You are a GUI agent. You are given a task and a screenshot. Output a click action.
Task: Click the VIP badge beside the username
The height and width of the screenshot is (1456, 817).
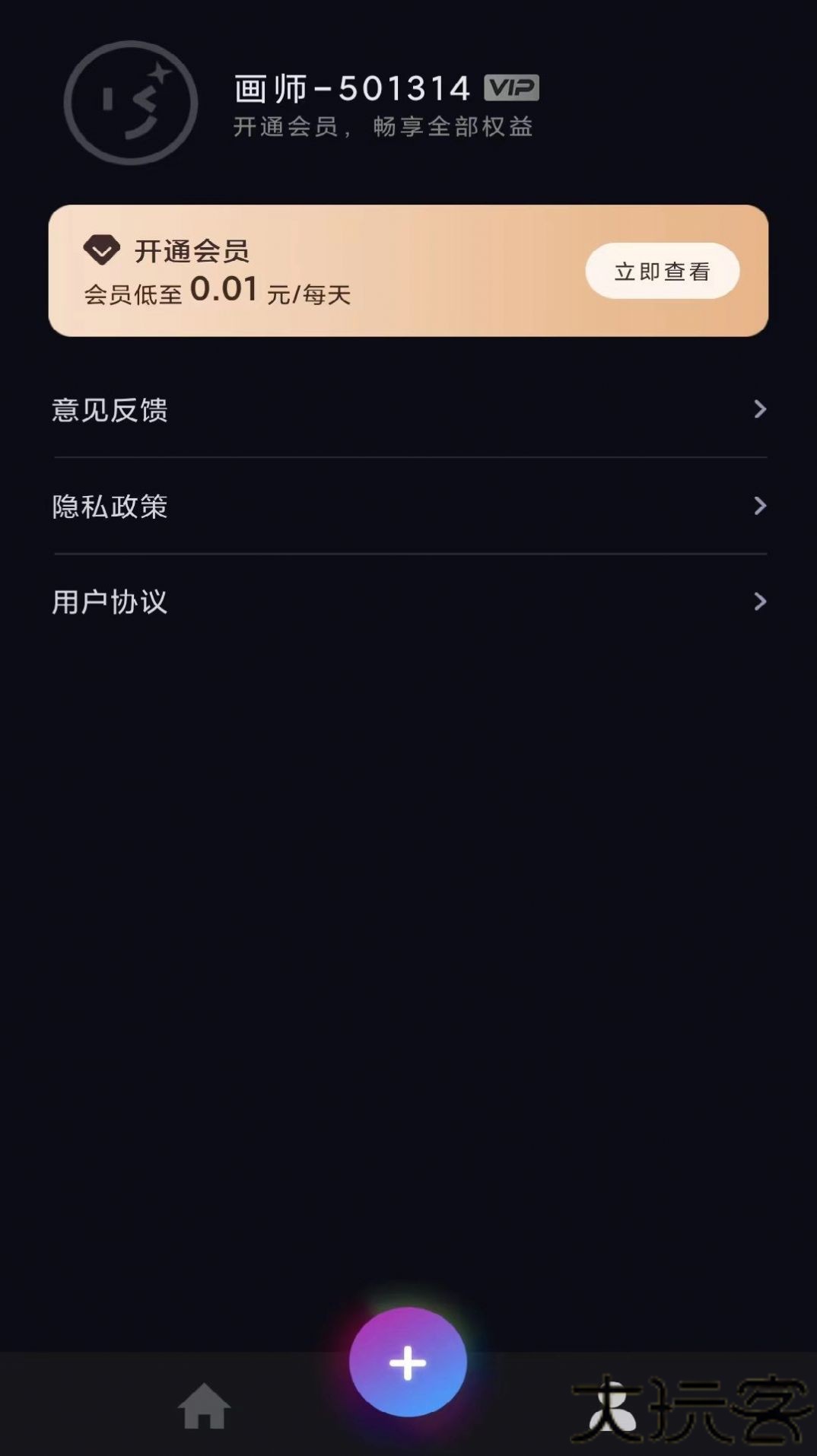coord(513,88)
